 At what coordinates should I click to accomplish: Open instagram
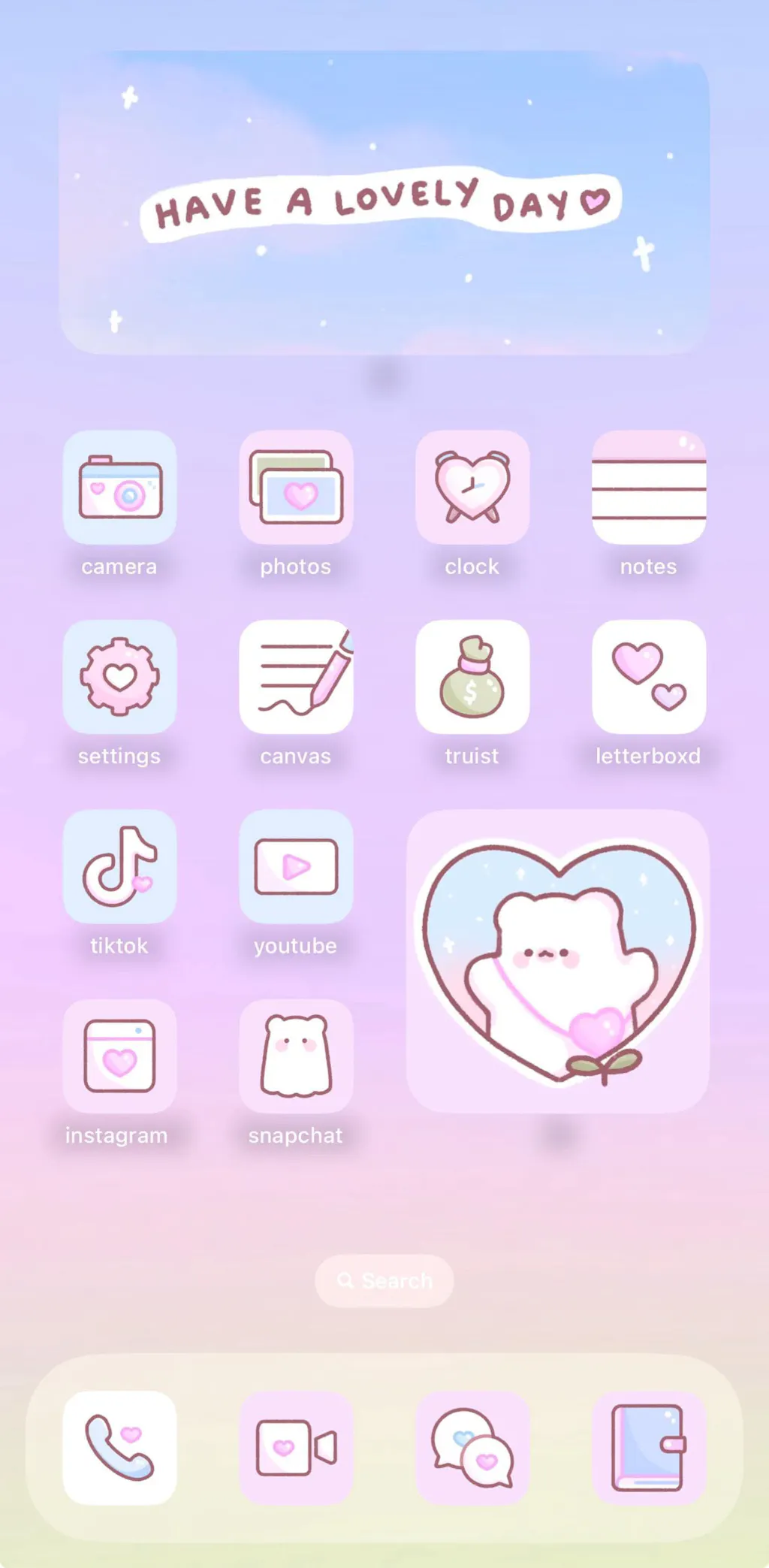click(119, 1056)
